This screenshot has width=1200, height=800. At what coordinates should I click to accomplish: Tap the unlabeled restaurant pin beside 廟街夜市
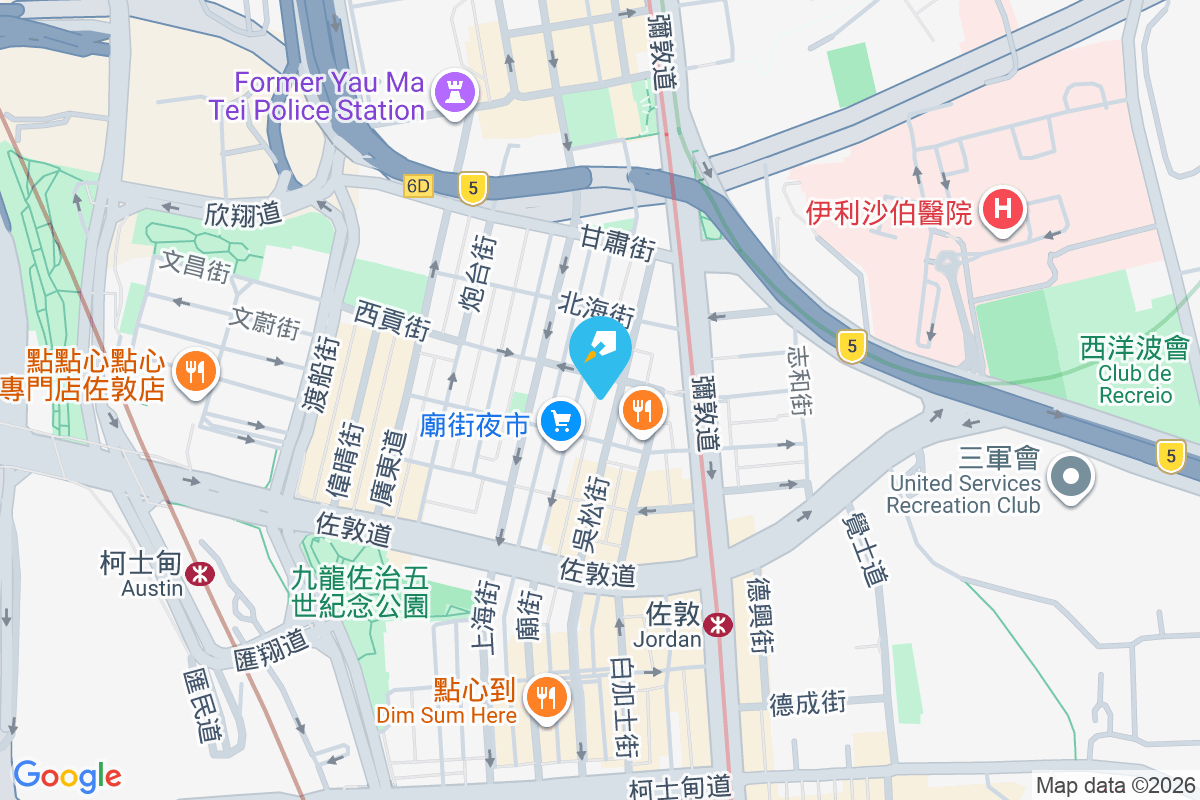(642, 410)
